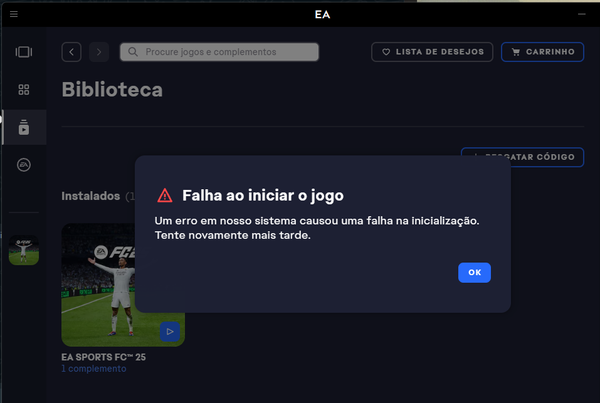Switch to the browse grid section
This screenshot has height=403, width=600.
click(23, 90)
